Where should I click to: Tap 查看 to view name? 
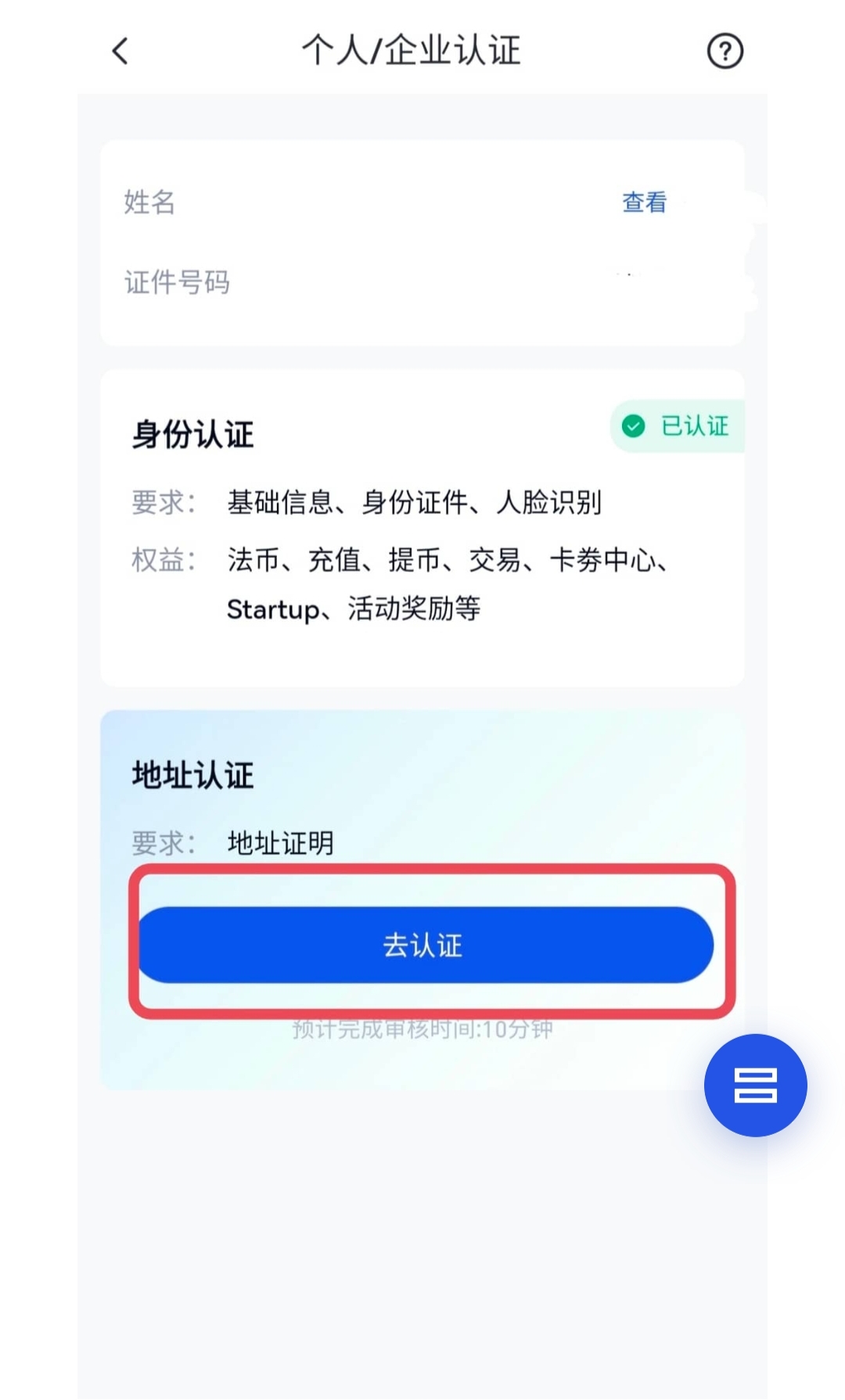(644, 203)
